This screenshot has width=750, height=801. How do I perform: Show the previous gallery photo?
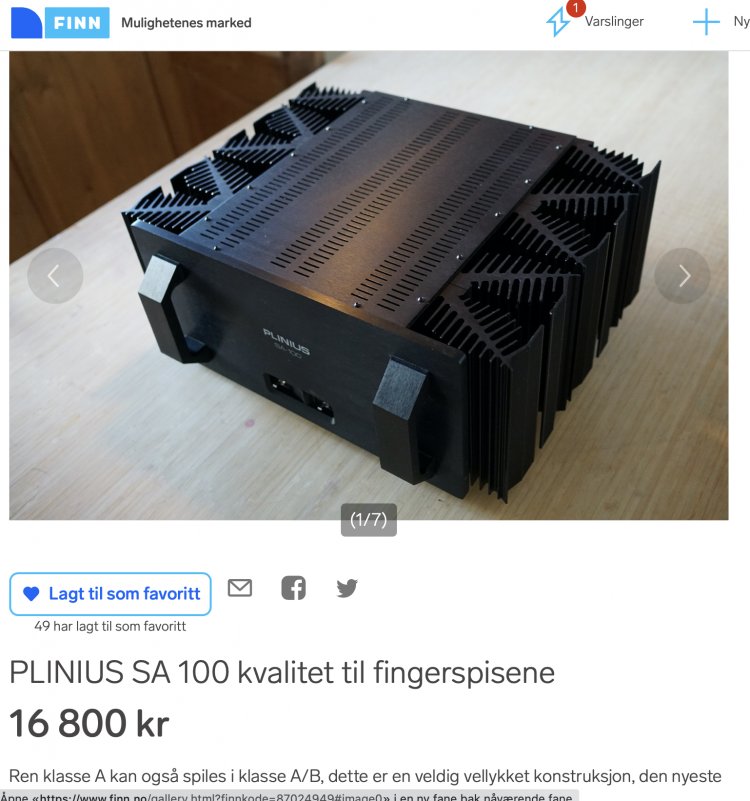point(55,276)
